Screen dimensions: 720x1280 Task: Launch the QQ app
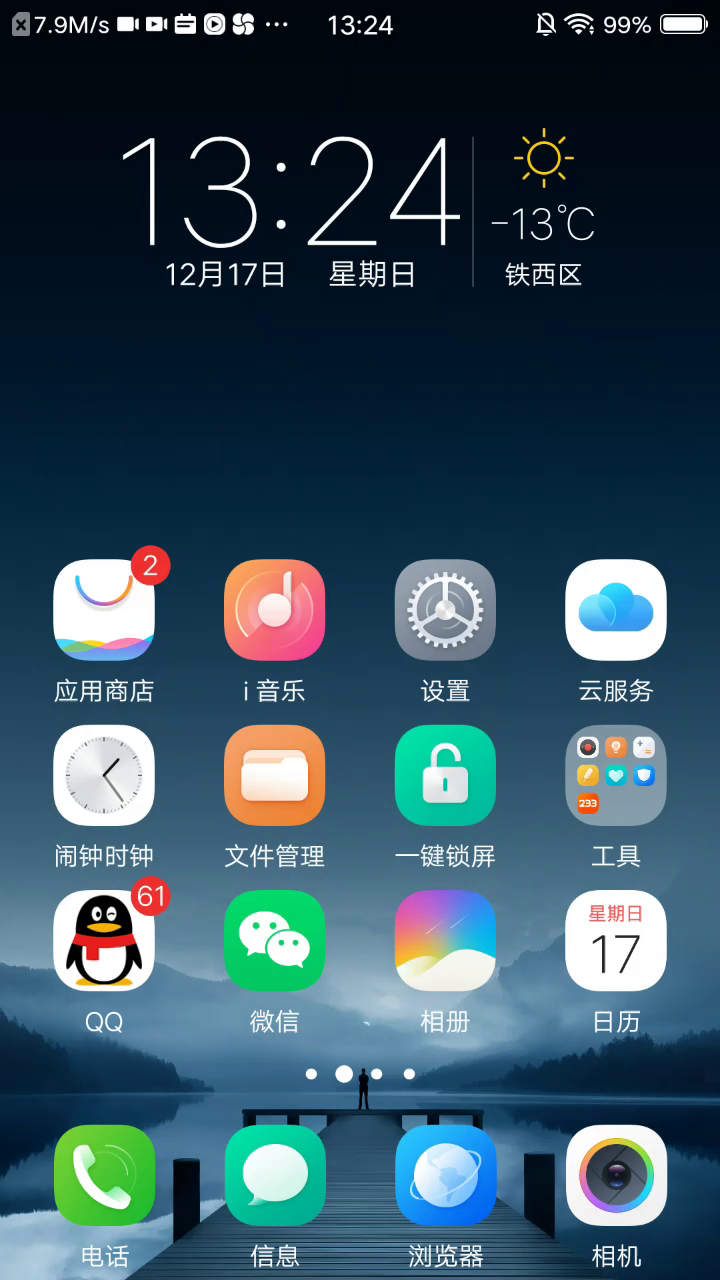pyautogui.click(x=104, y=940)
